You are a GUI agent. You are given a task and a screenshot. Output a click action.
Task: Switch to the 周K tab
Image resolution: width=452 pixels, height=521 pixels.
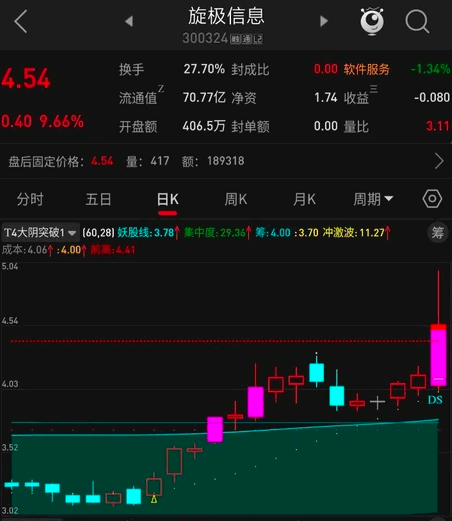tap(236, 199)
